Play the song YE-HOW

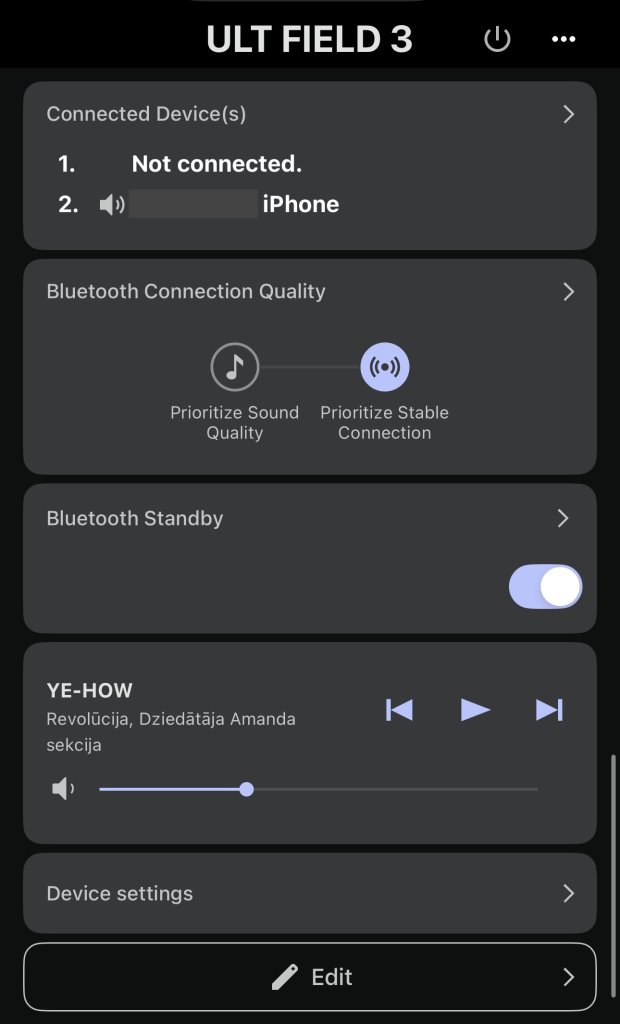(475, 709)
